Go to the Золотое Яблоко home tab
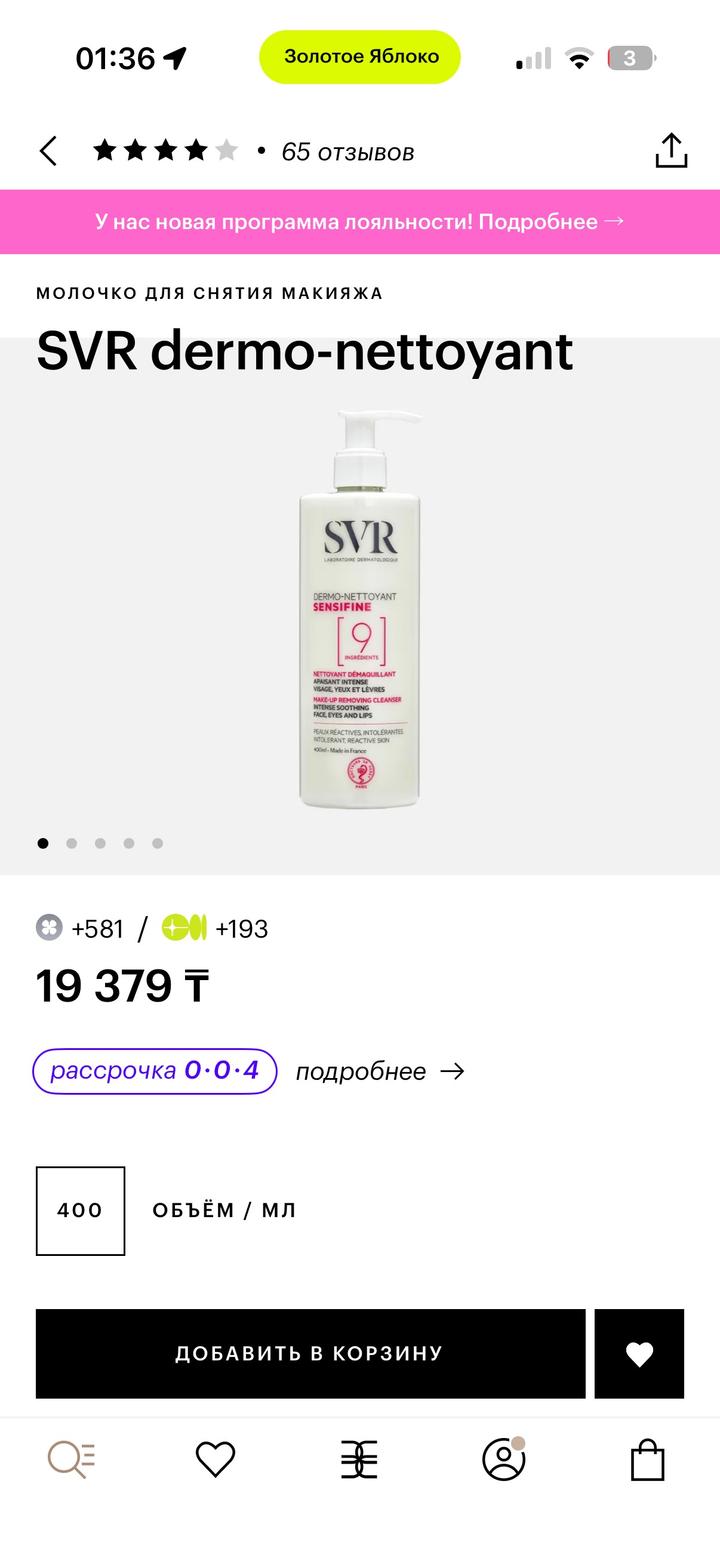The height and width of the screenshot is (1565, 720). pyautogui.click(x=359, y=1460)
